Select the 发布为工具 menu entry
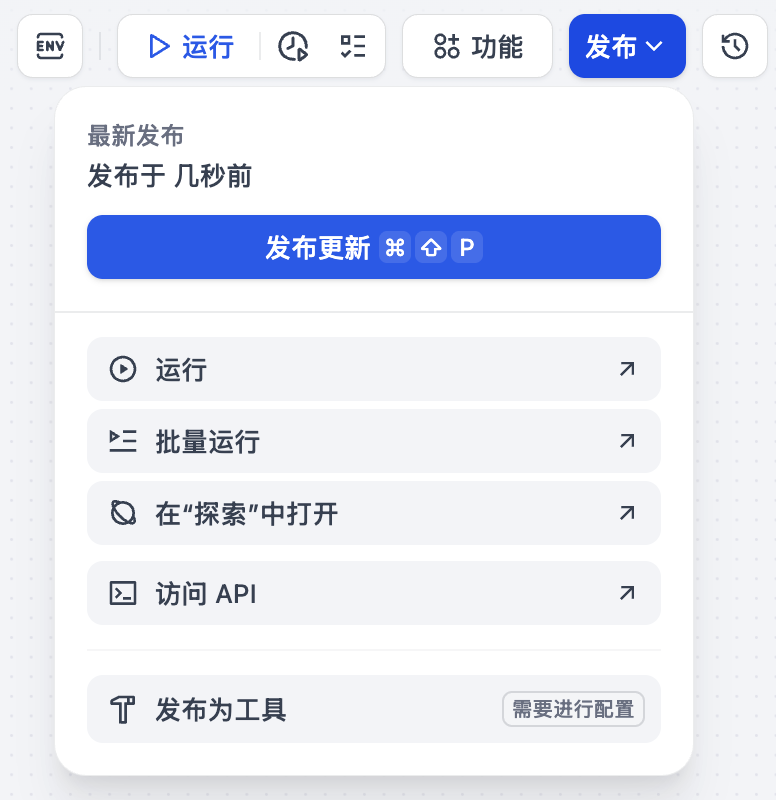This screenshot has width=776, height=800. click(x=300, y=709)
